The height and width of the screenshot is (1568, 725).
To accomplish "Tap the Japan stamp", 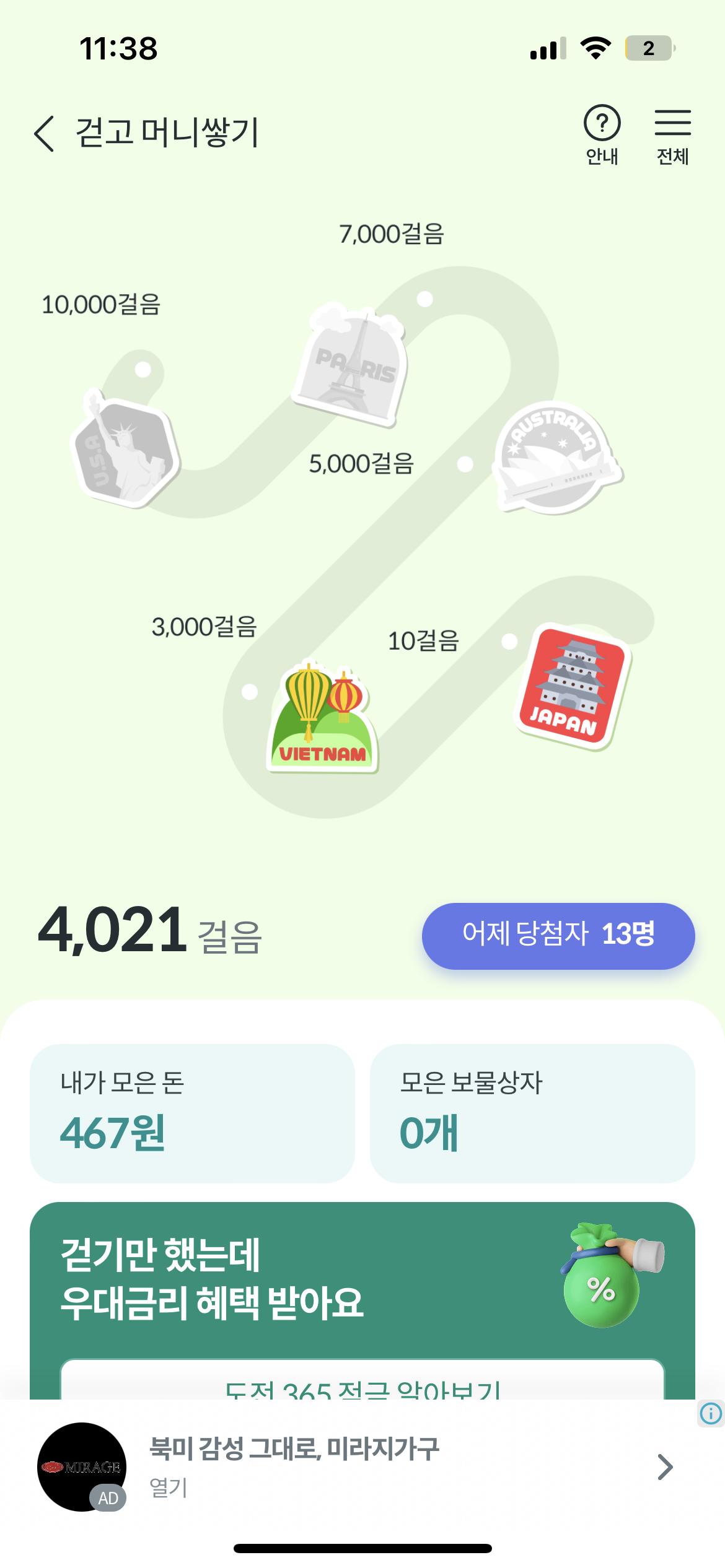I will tap(571, 686).
